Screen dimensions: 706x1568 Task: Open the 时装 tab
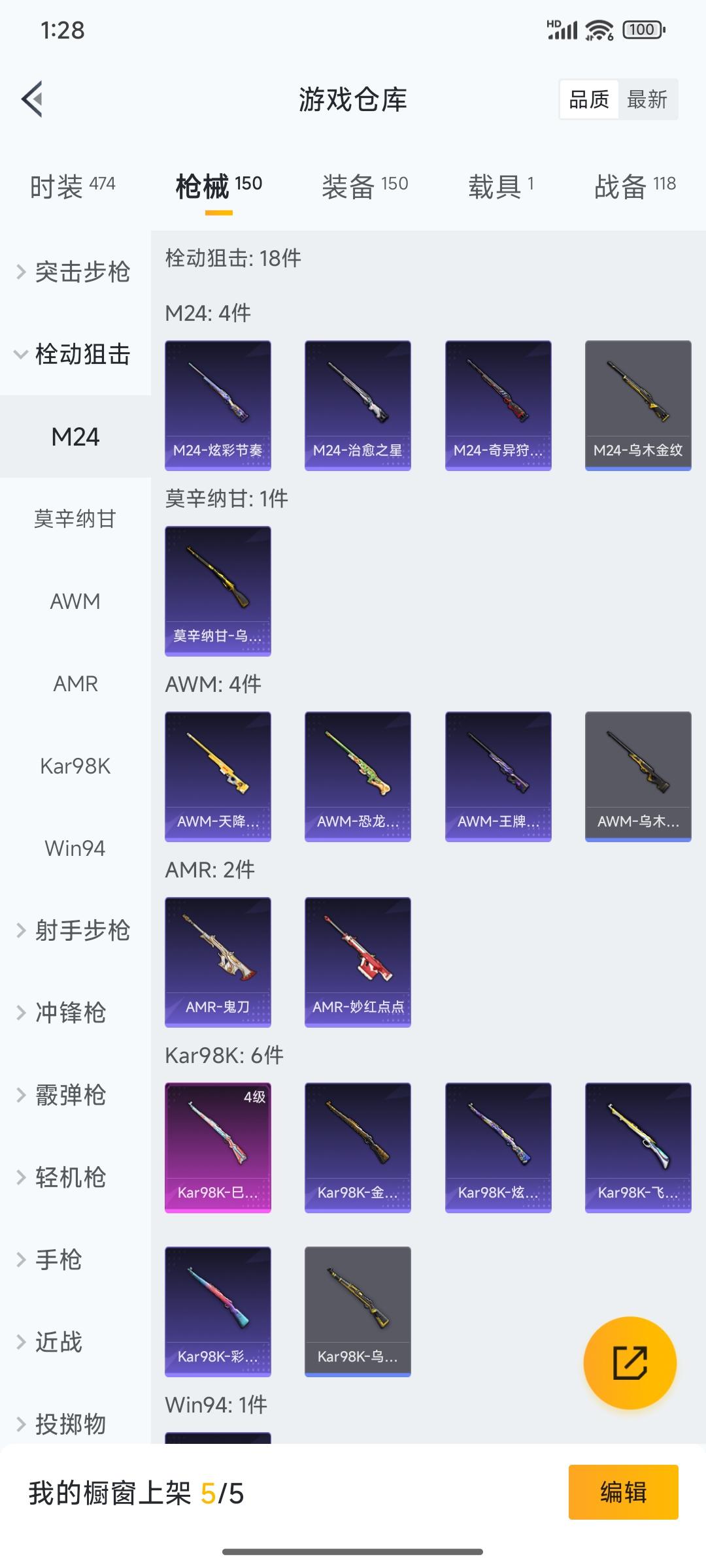tap(72, 185)
